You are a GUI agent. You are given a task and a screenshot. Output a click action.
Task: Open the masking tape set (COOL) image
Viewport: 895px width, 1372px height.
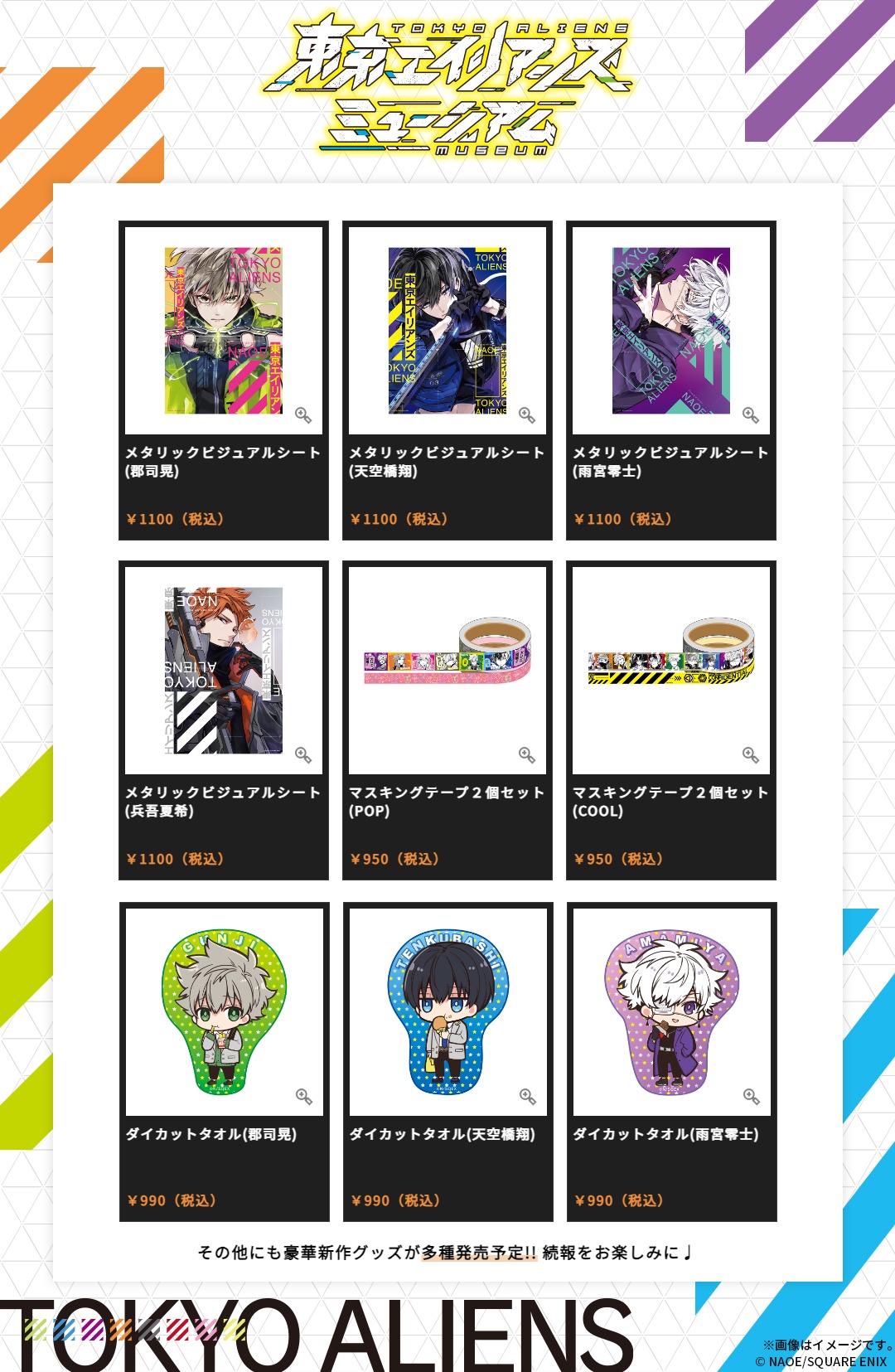click(751, 755)
